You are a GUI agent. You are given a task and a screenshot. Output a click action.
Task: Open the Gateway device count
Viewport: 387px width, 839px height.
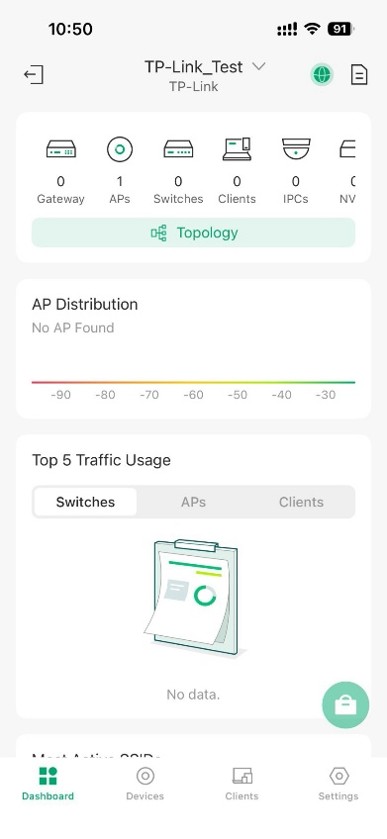coord(60,171)
